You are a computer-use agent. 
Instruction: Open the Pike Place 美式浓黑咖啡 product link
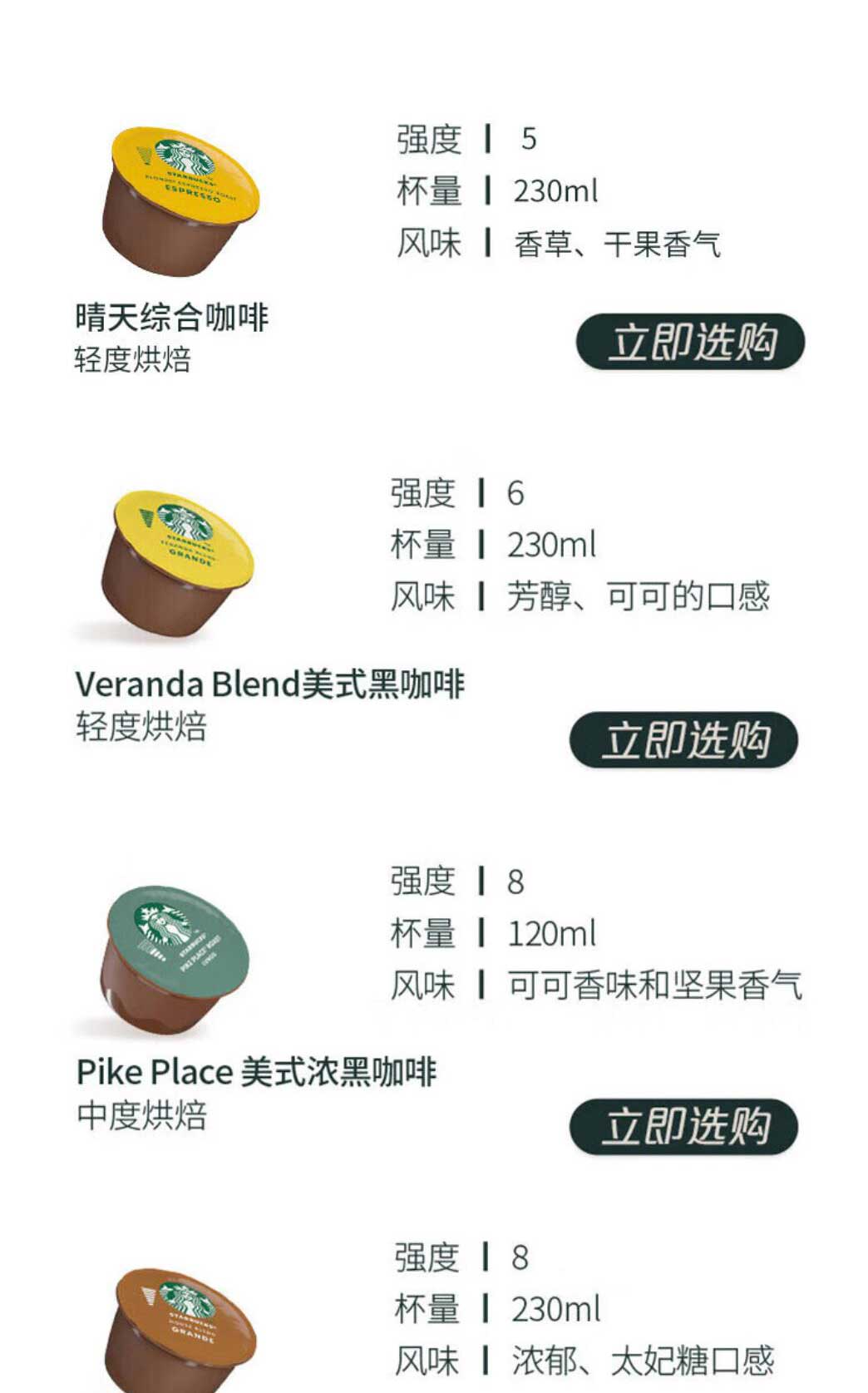[258, 1073]
